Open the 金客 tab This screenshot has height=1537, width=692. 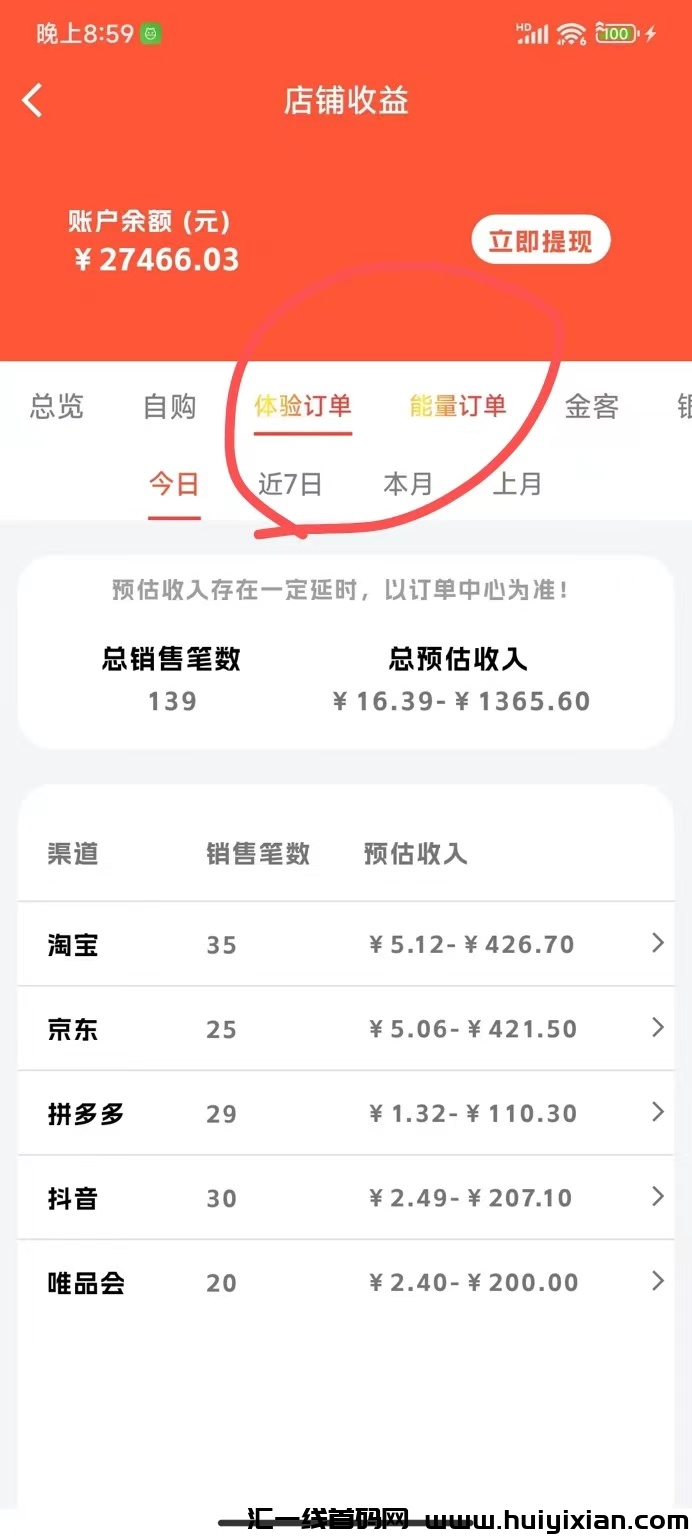pyautogui.click(x=592, y=406)
